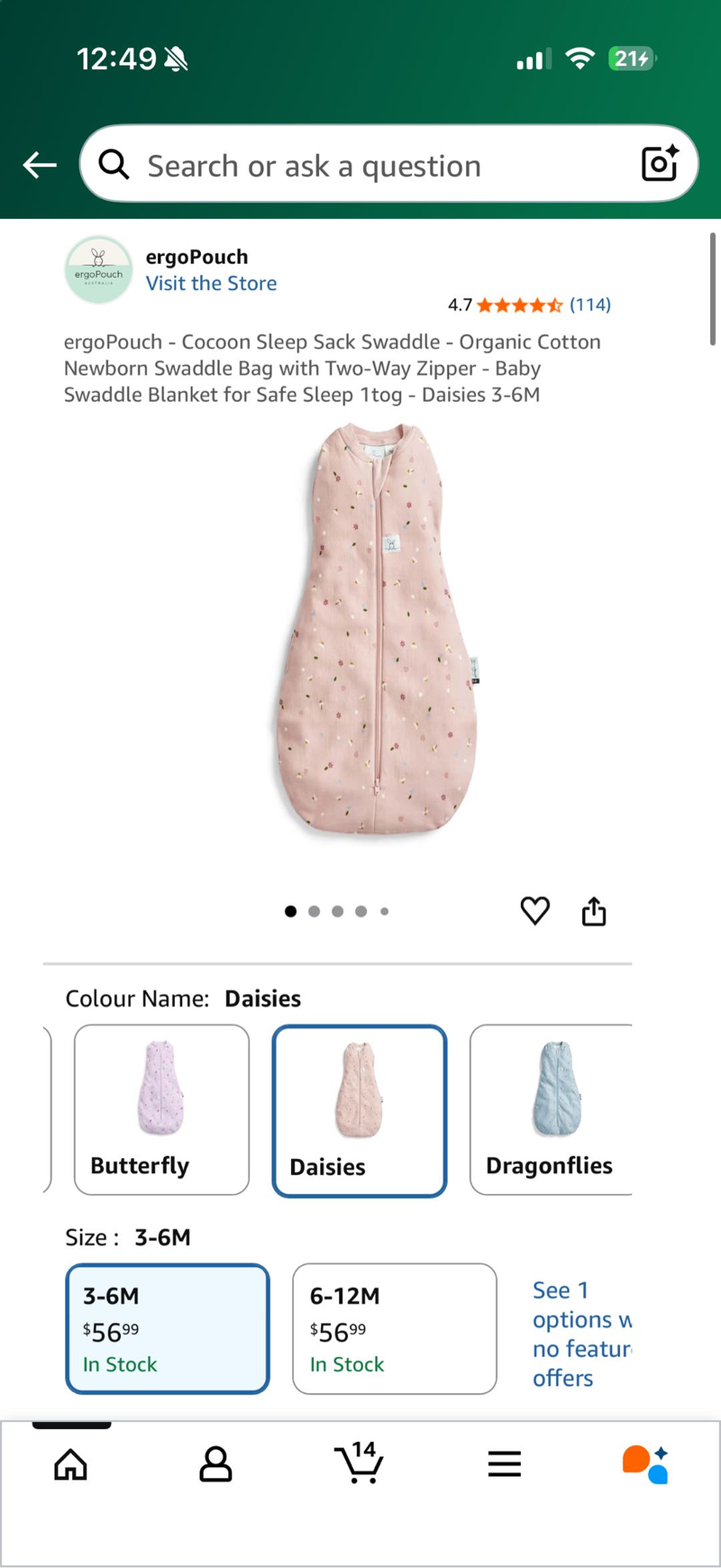Choose the Dragonflies colour option

click(x=552, y=1109)
